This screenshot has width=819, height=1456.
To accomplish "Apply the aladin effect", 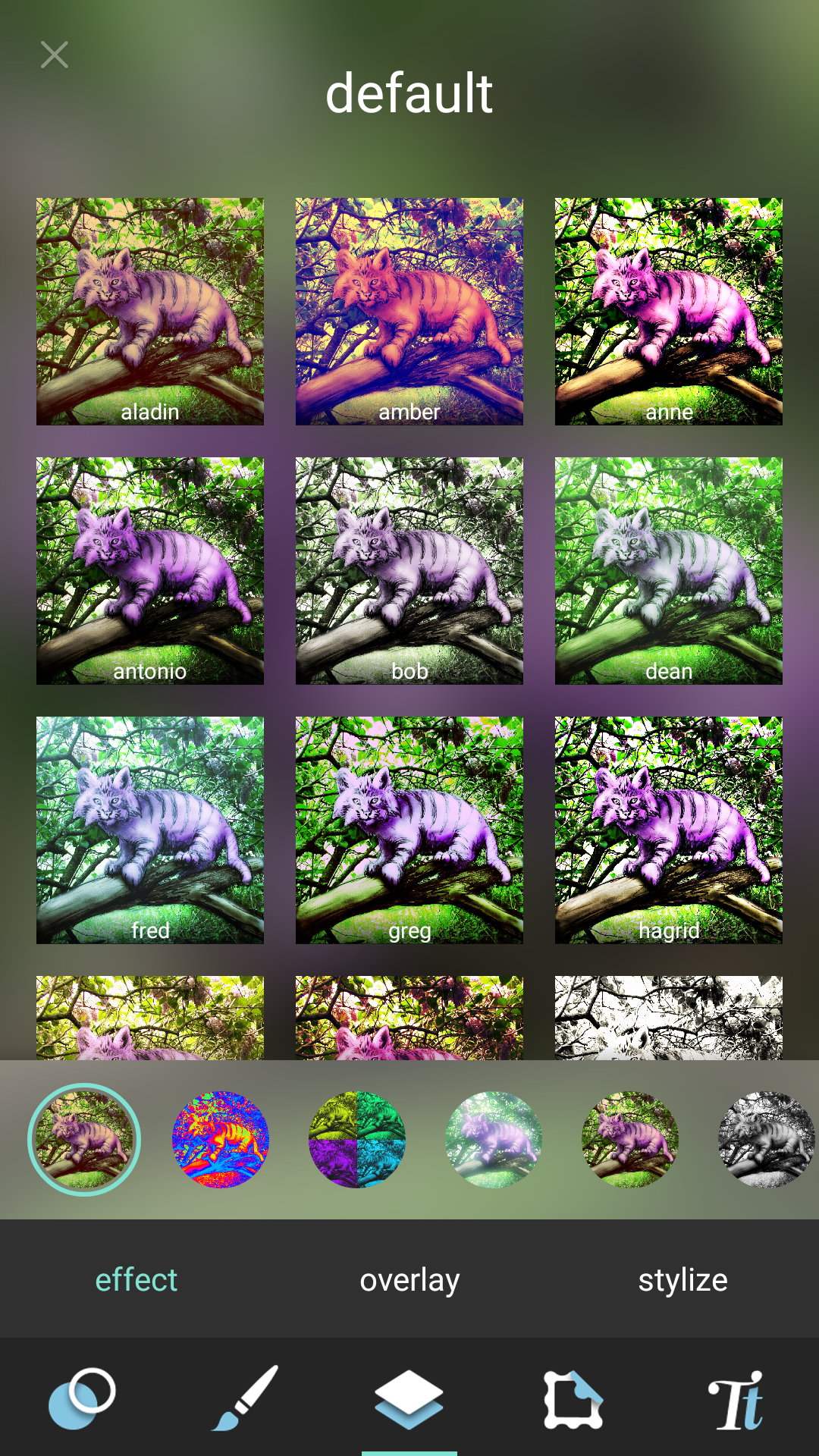I will (150, 312).
